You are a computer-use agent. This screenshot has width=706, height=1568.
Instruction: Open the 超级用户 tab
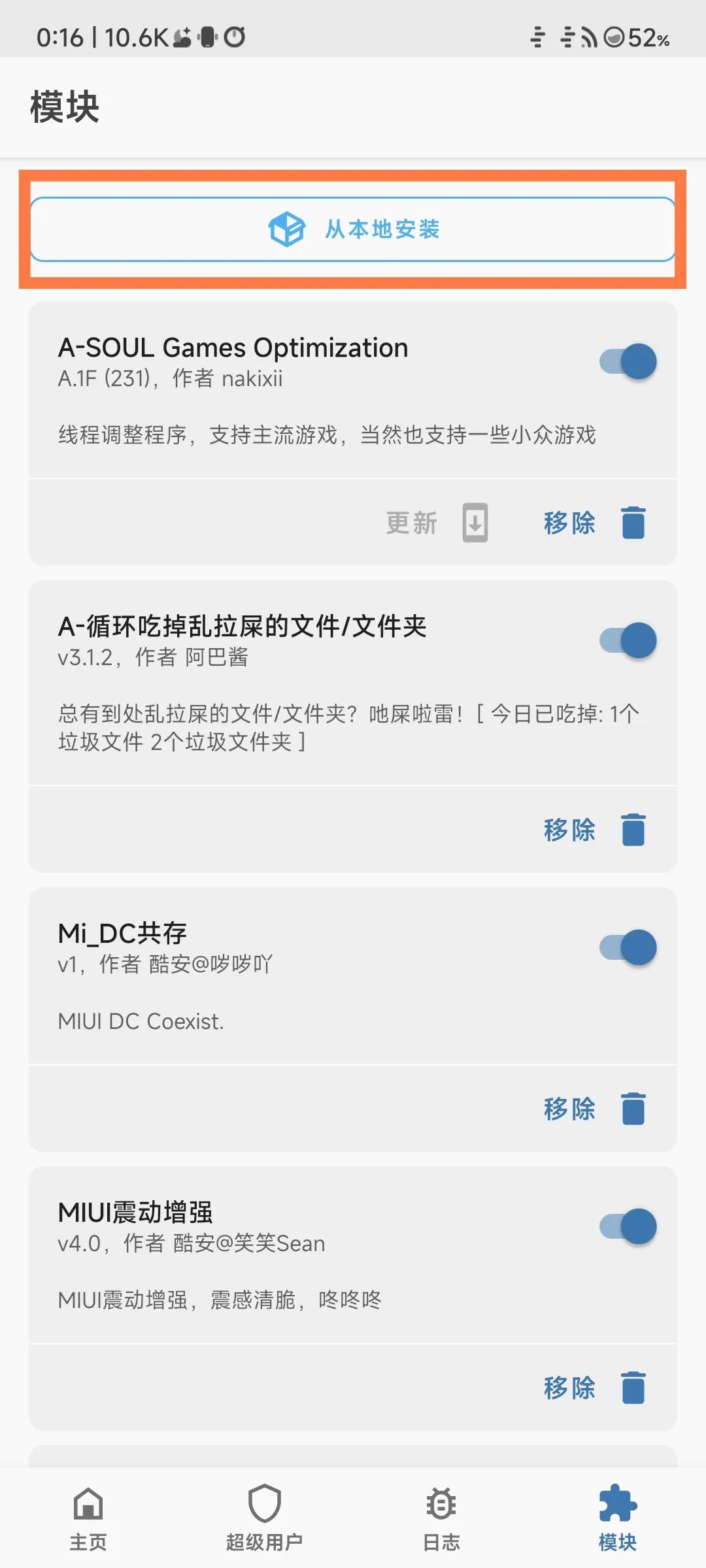click(x=264, y=1519)
